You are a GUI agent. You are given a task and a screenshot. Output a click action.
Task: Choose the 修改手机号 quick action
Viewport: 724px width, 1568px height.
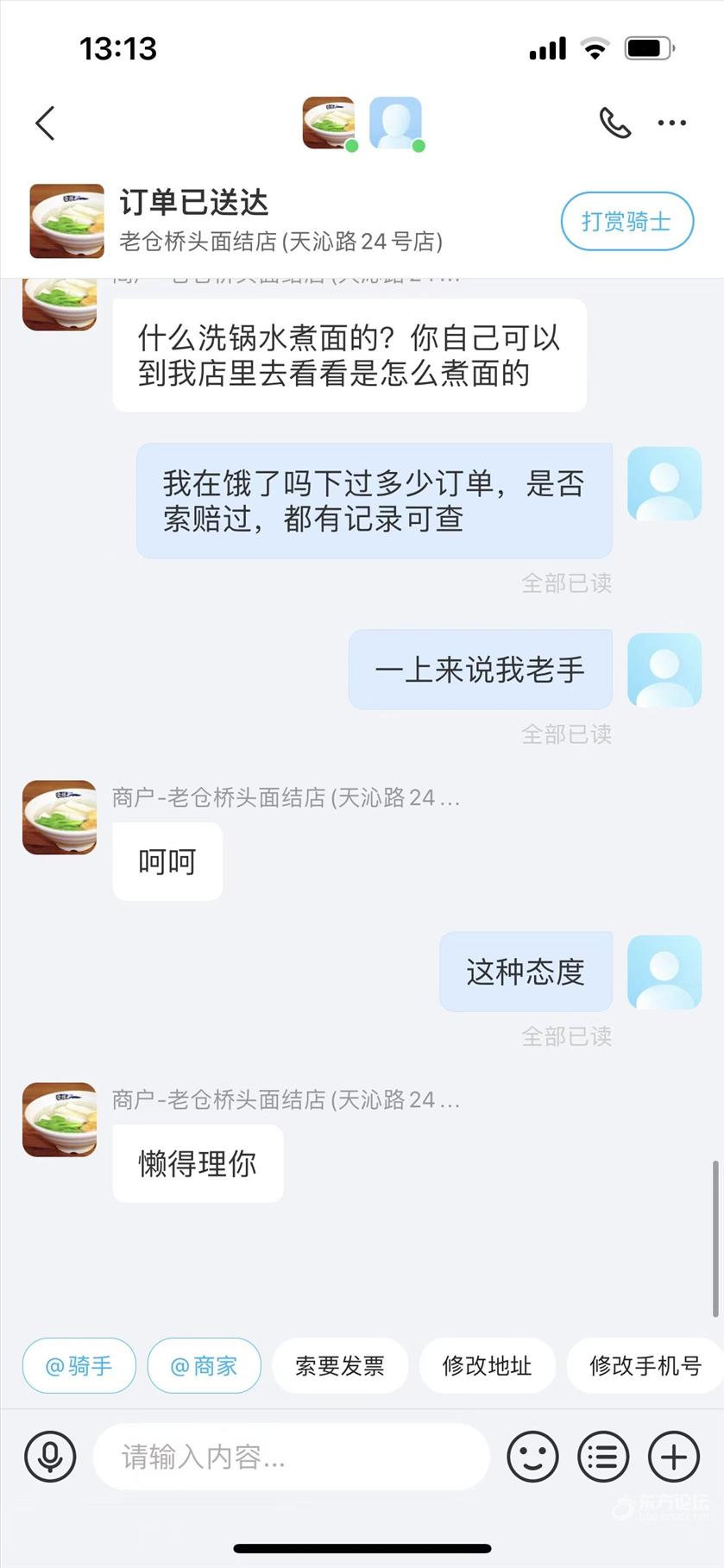click(x=644, y=1365)
